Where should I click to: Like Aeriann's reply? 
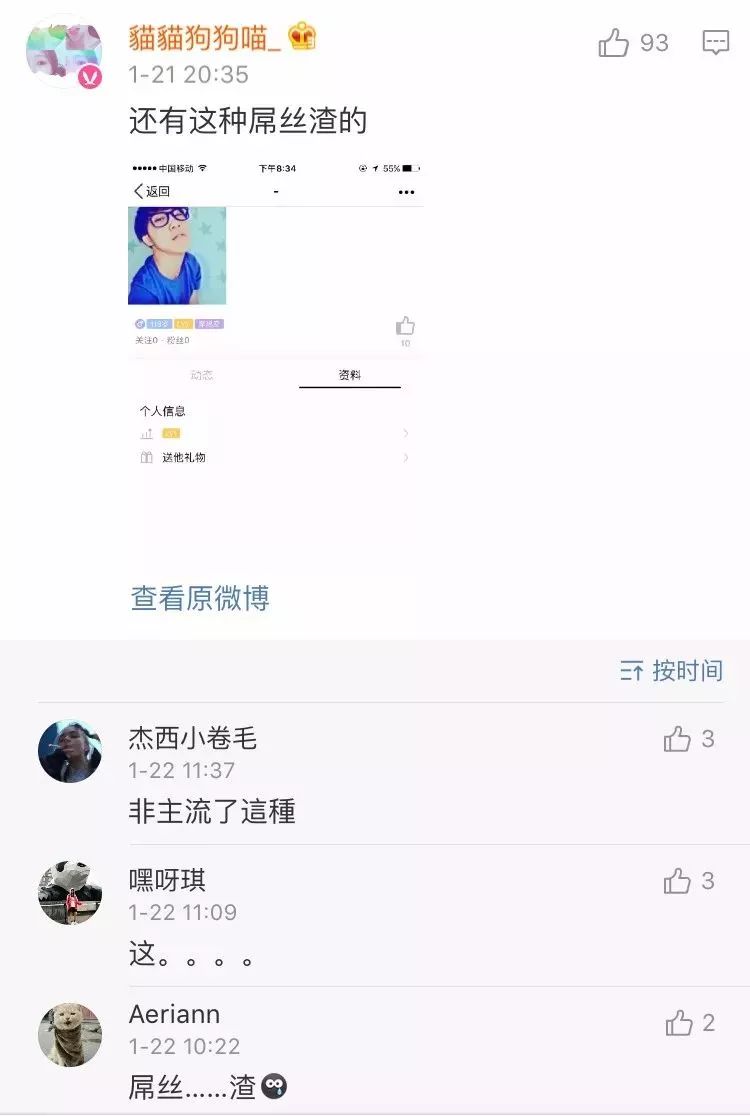coord(678,1023)
